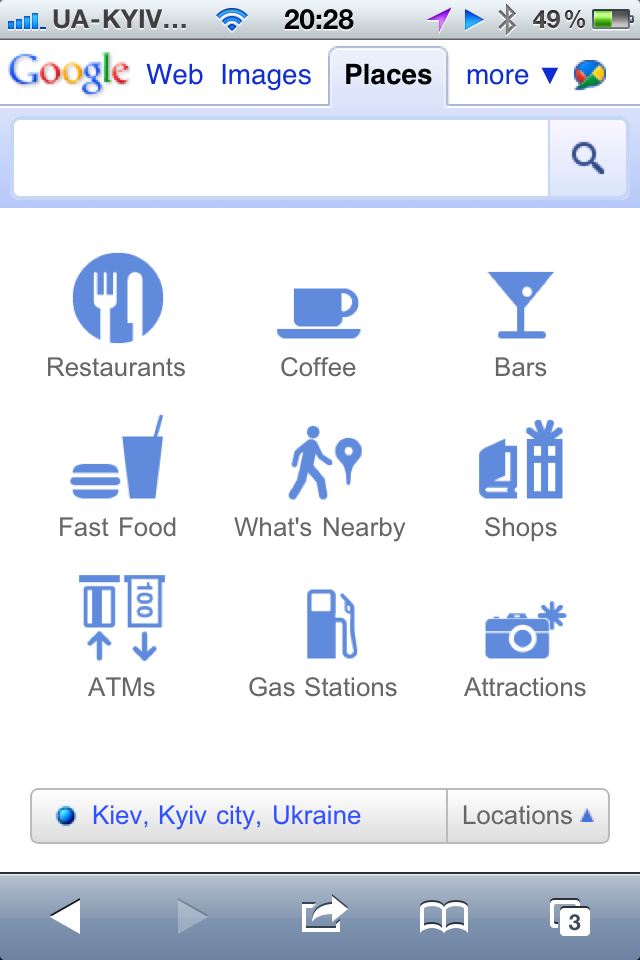
Task: Show nearby Bars
Action: tap(520, 315)
